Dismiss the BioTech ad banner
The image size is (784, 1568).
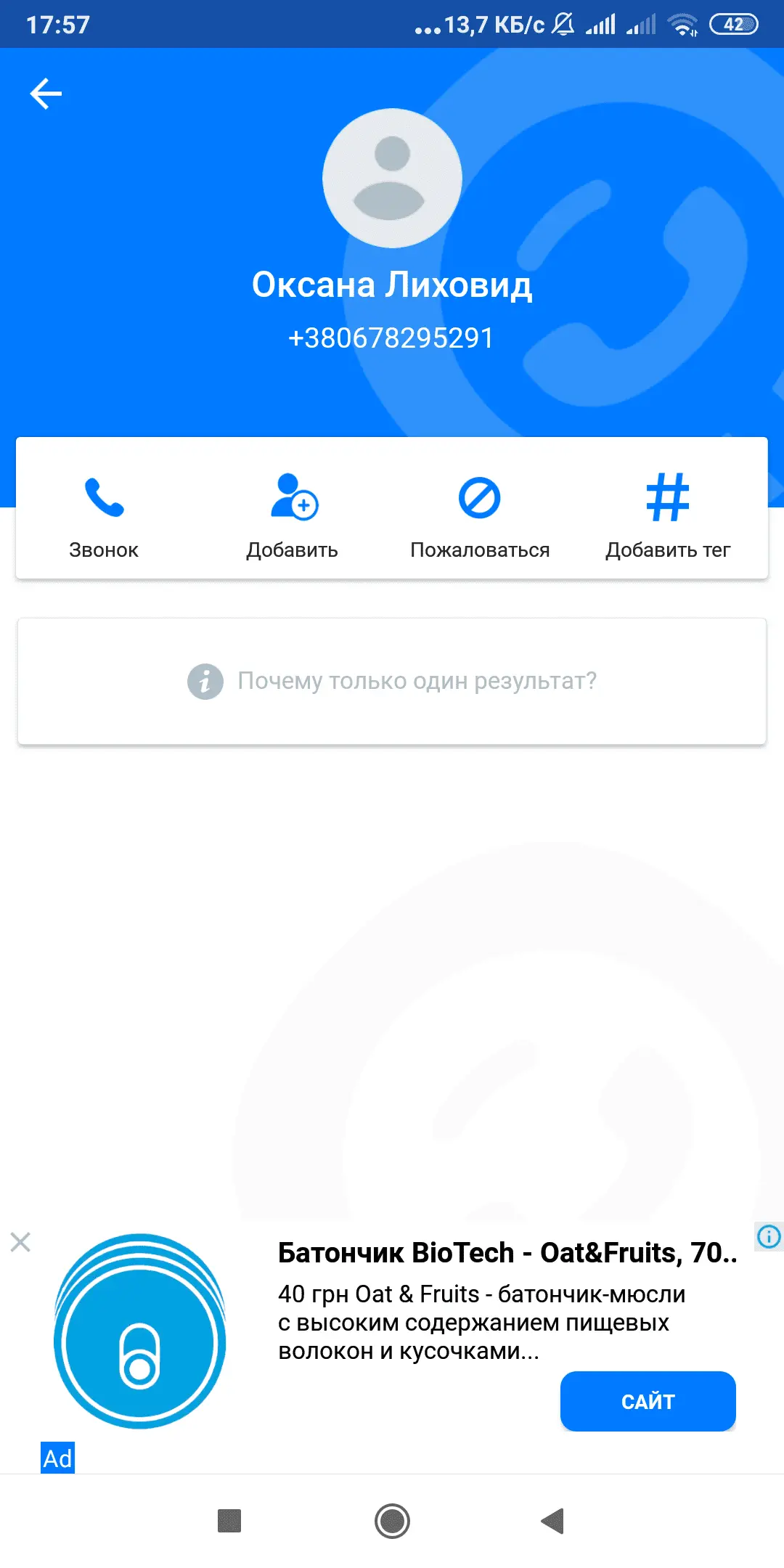pos(20,1242)
